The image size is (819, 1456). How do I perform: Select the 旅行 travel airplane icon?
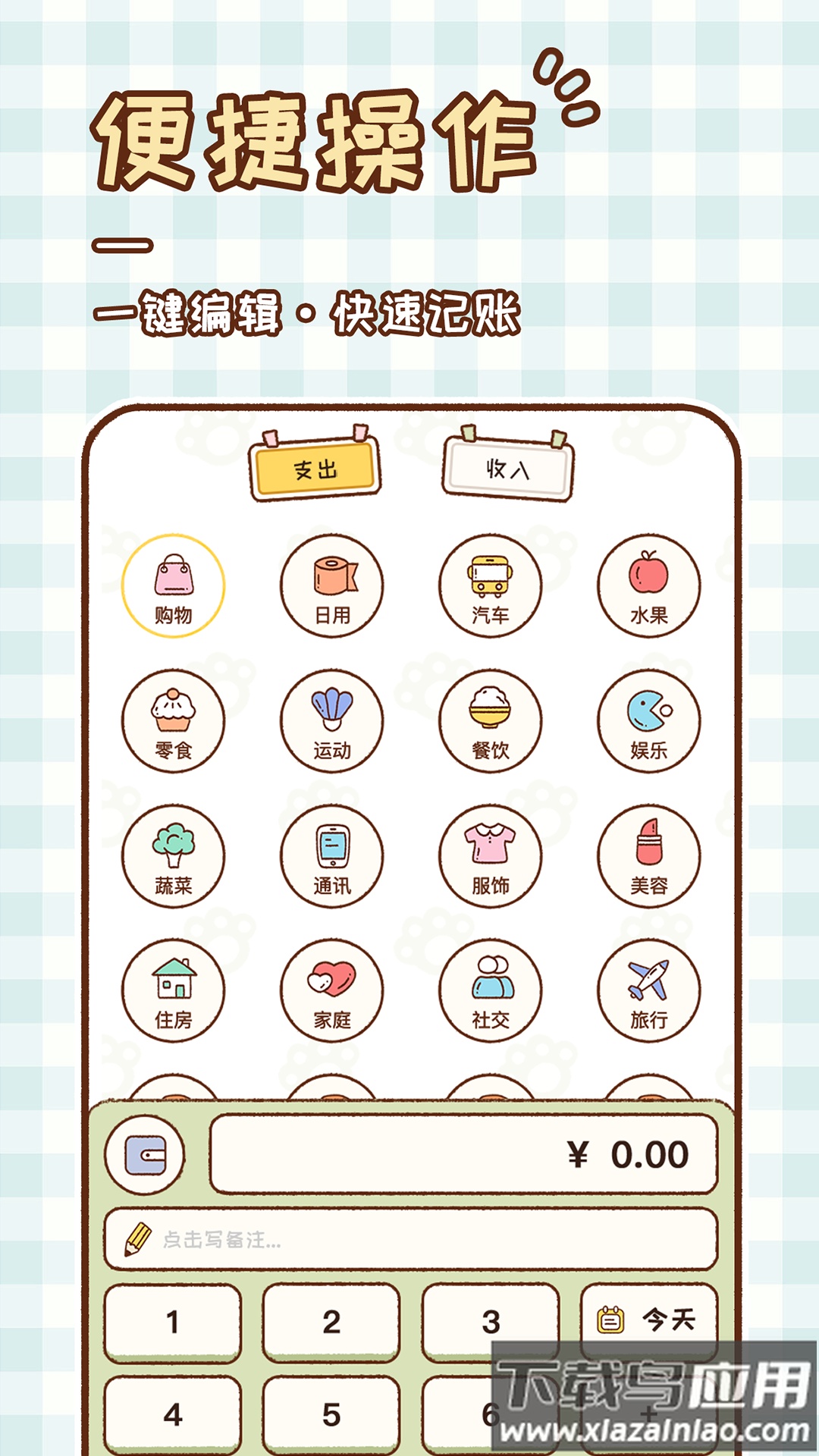[x=651, y=990]
